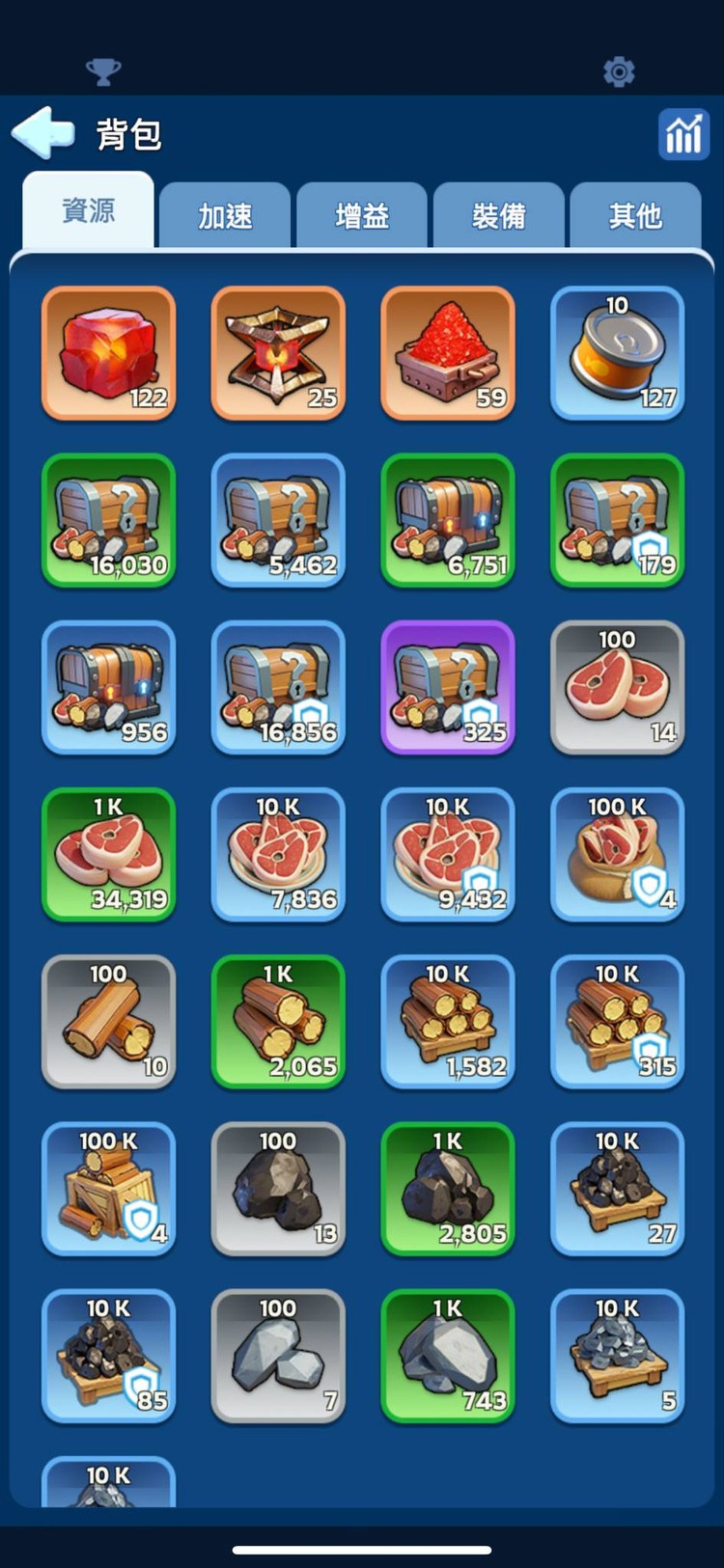Screen dimensions: 724x1568
Task: Select the red crystal item with 122
Action: [108, 353]
